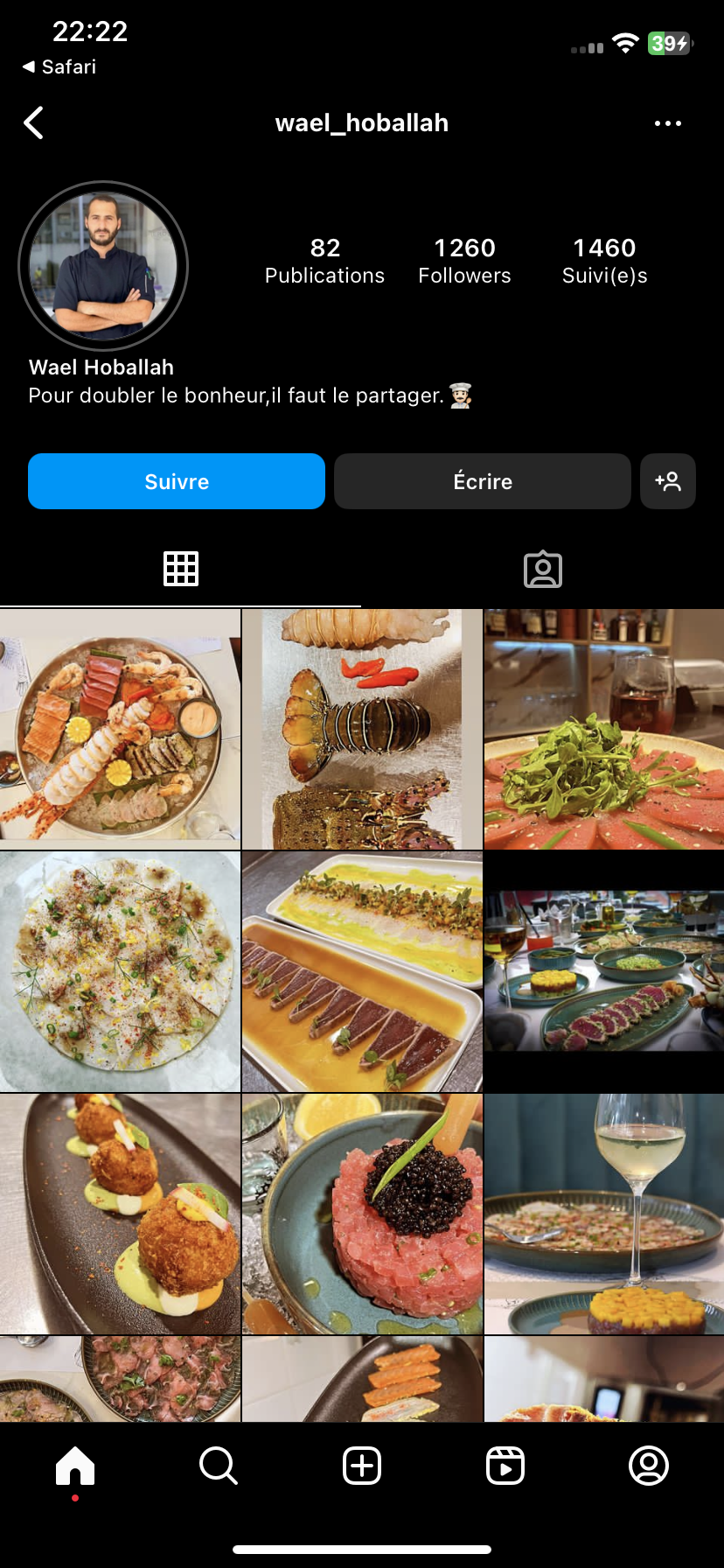724x1568 pixels.
Task: Open the Search tab
Action: pos(219,1466)
